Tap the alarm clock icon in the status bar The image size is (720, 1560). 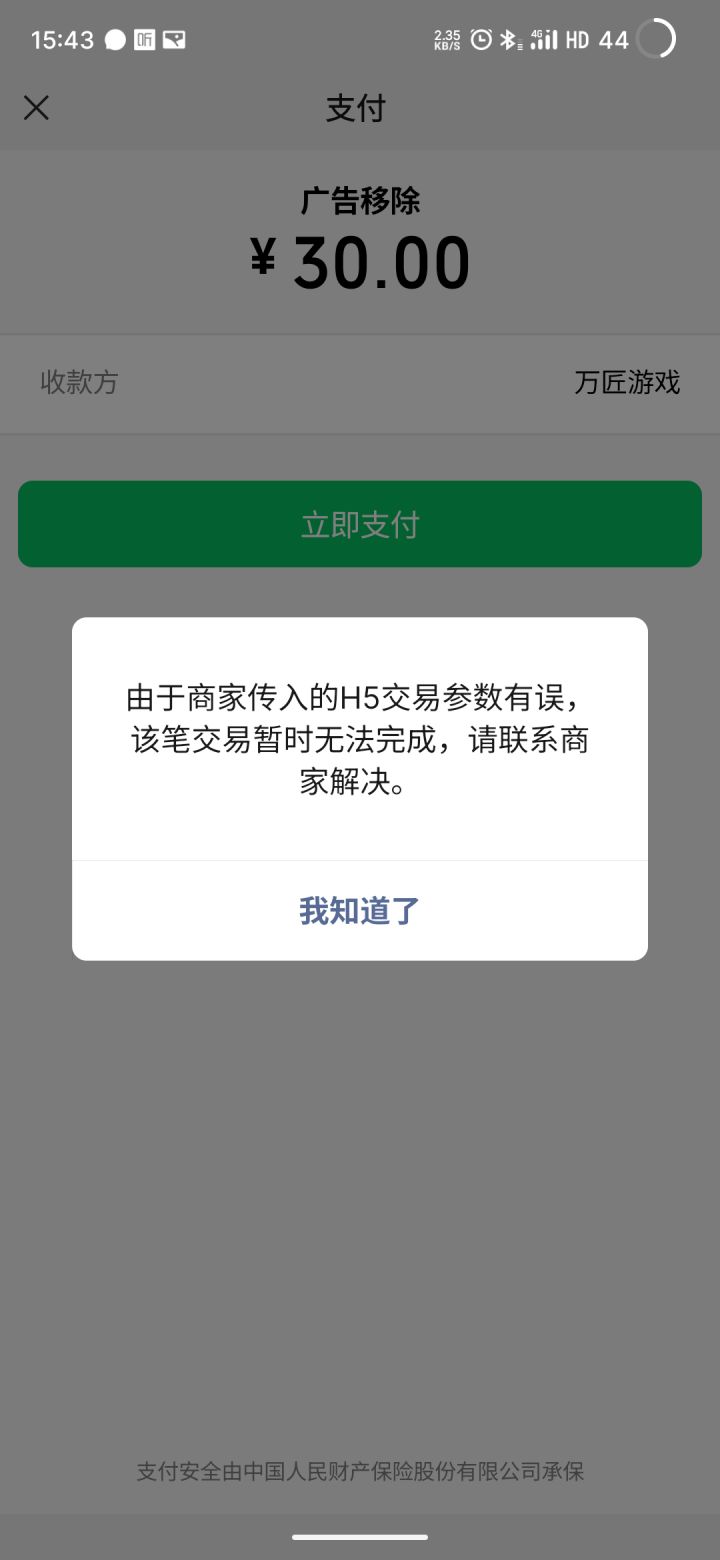(x=481, y=38)
